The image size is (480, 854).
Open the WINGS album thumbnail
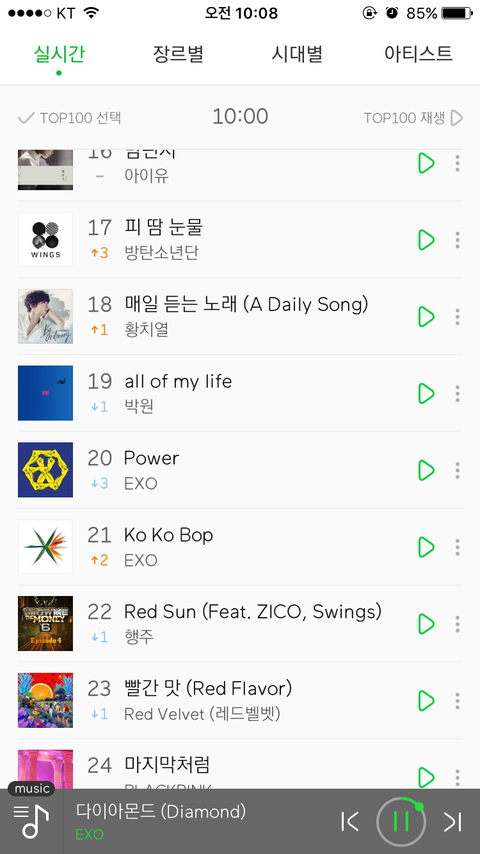pos(45,240)
